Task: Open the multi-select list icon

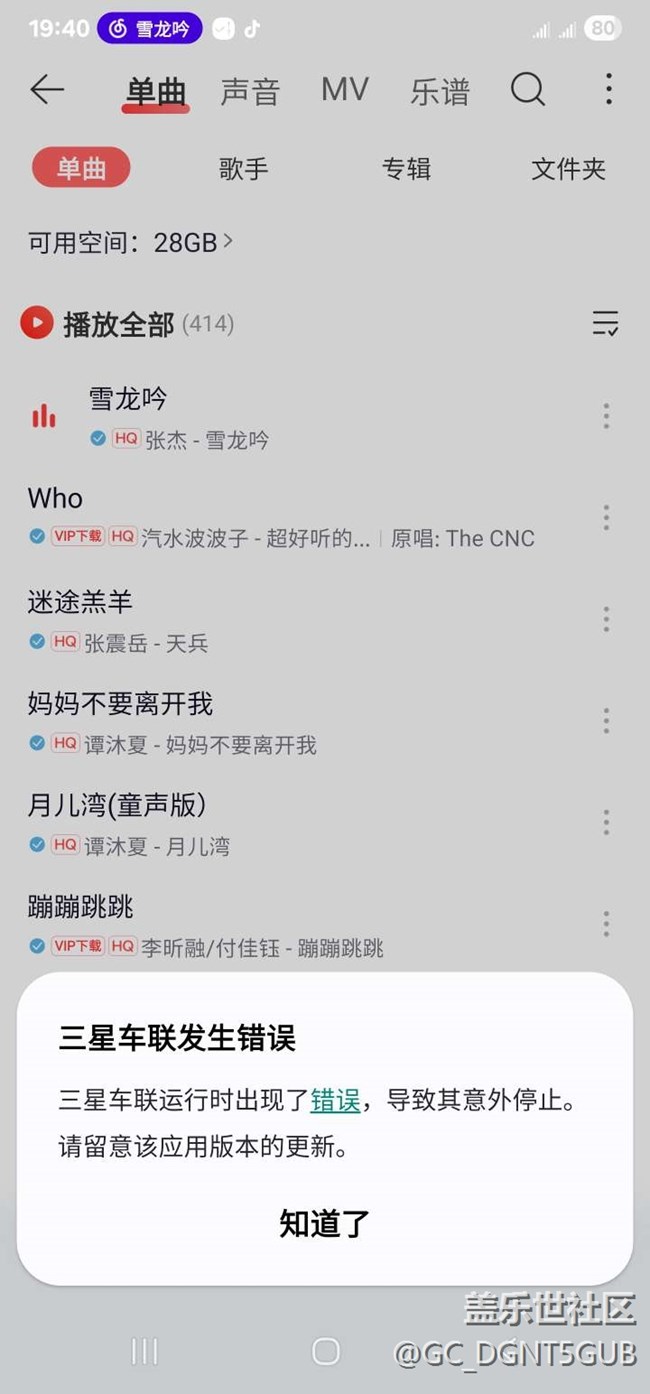Action: (x=605, y=323)
